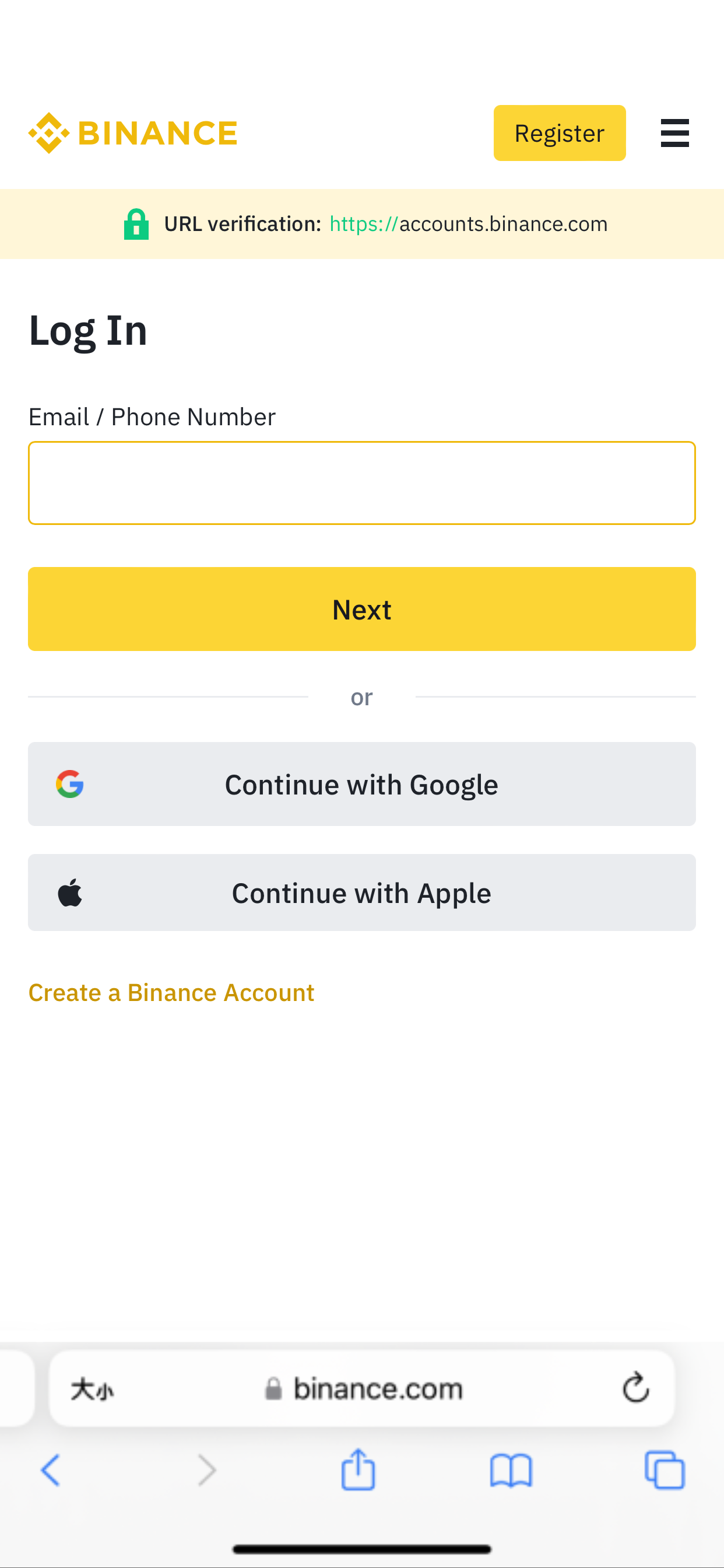Open Safari bookmarks
This screenshot has width=724, height=1568.
pos(511,1470)
